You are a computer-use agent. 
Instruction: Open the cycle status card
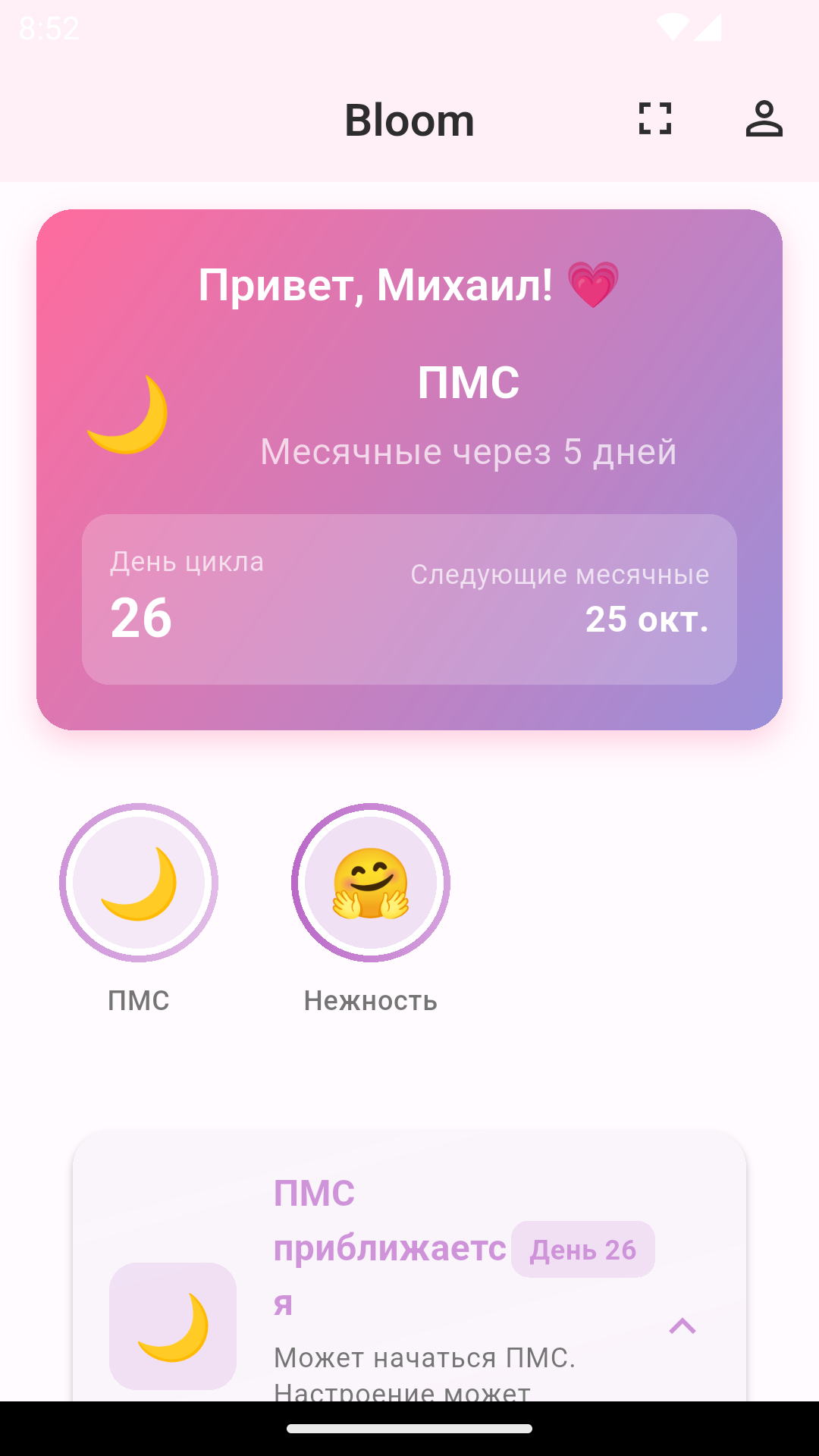coord(409,425)
